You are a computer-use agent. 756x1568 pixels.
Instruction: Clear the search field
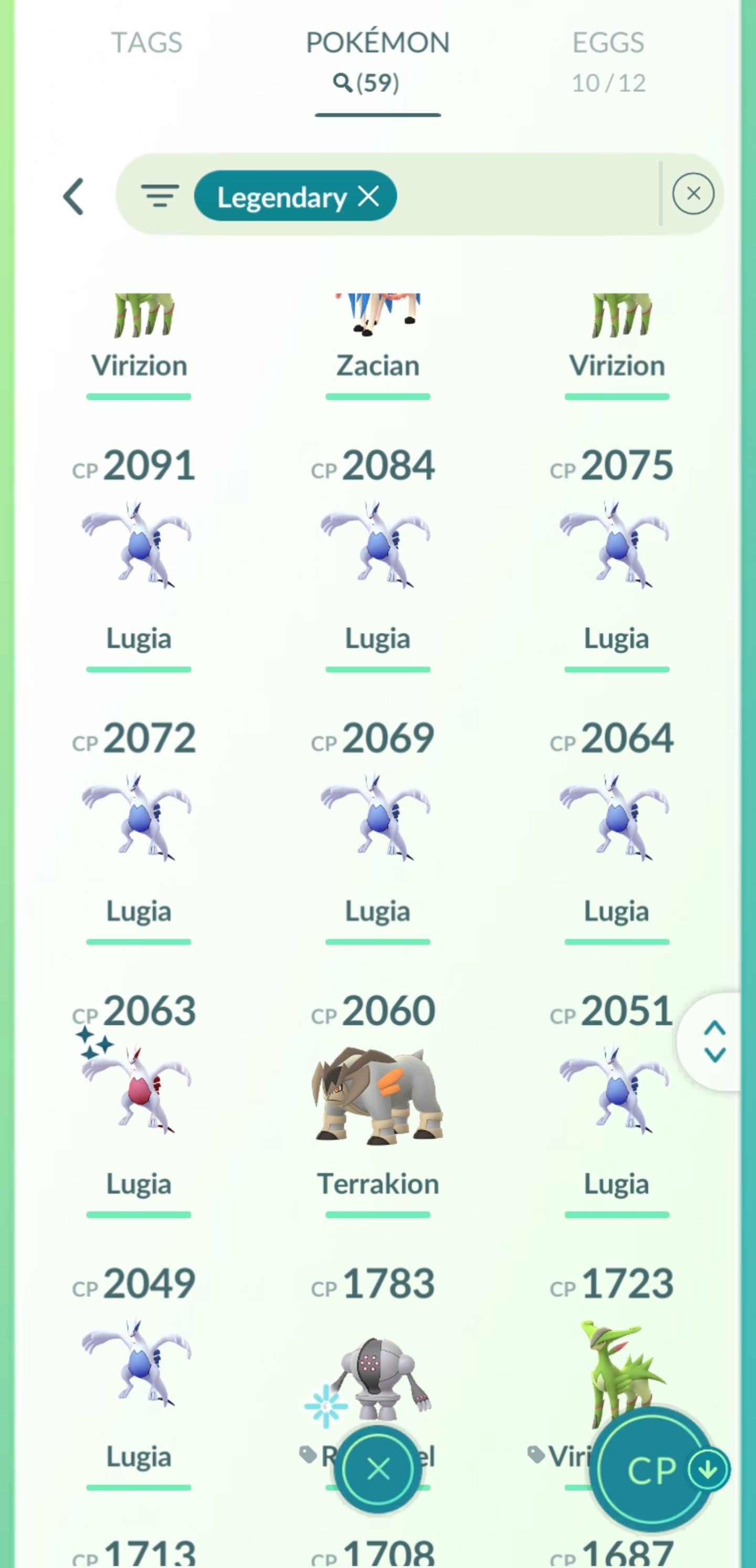[x=692, y=194]
